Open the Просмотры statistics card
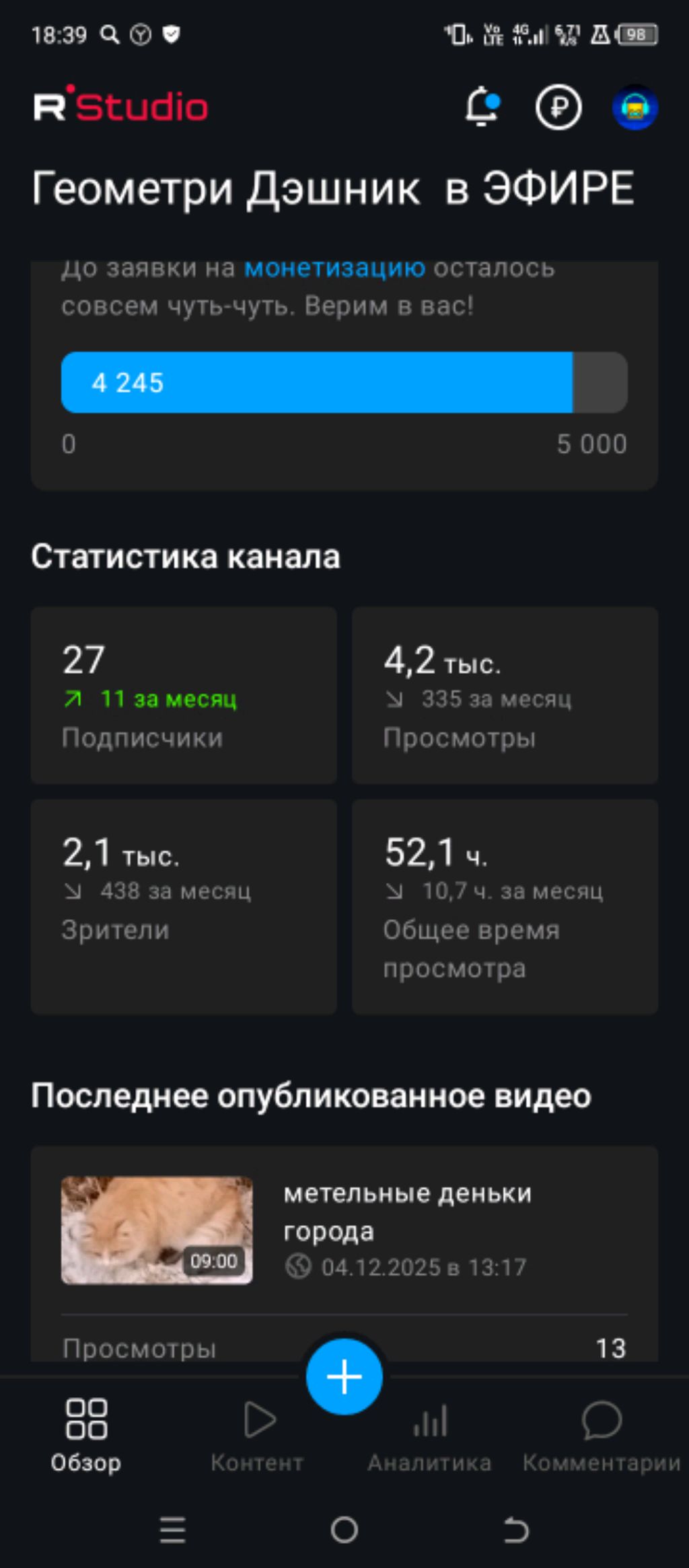This screenshot has width=689, height=1568. tap(505, 695)
